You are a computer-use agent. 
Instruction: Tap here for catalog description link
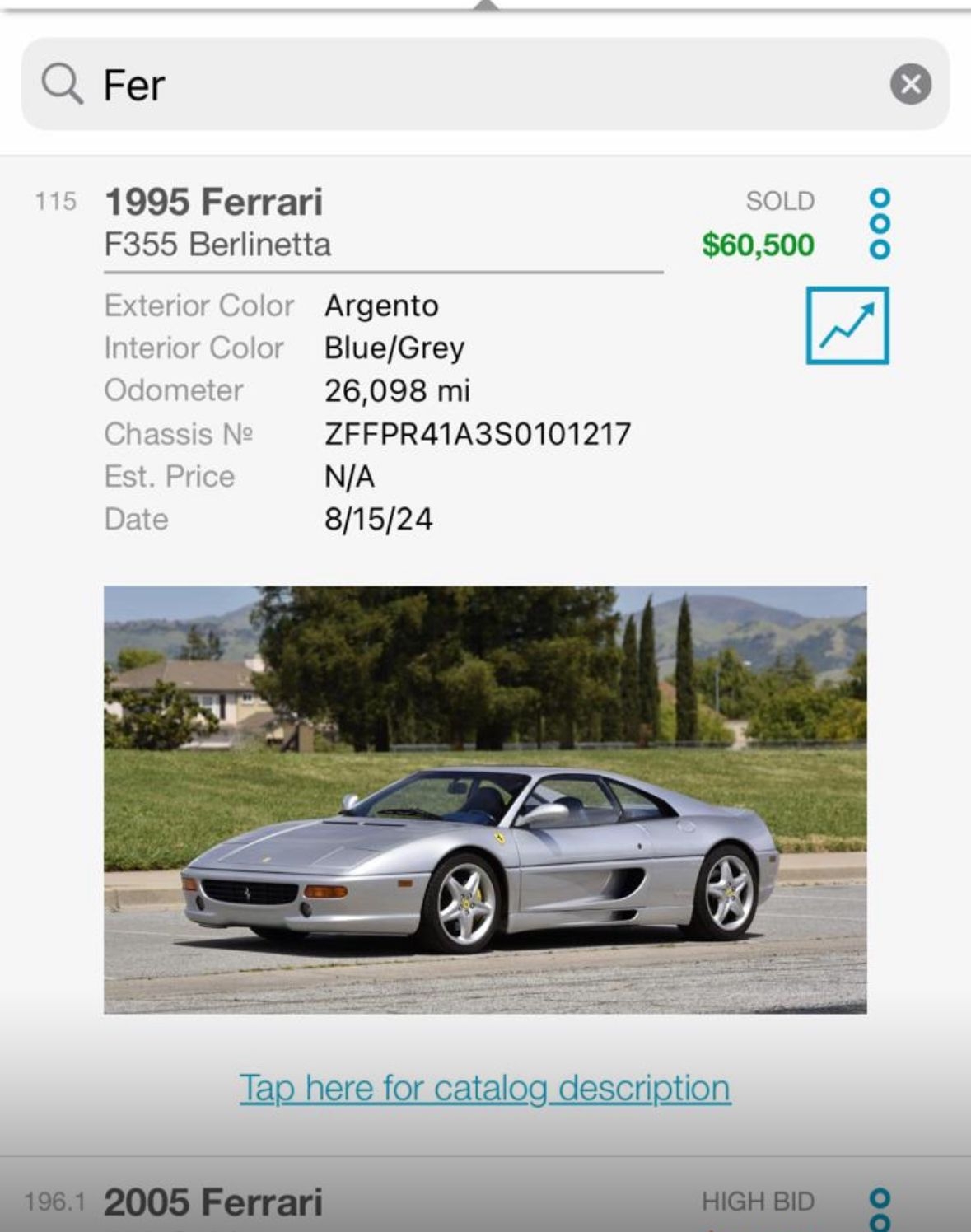(x=485, y=1088)
